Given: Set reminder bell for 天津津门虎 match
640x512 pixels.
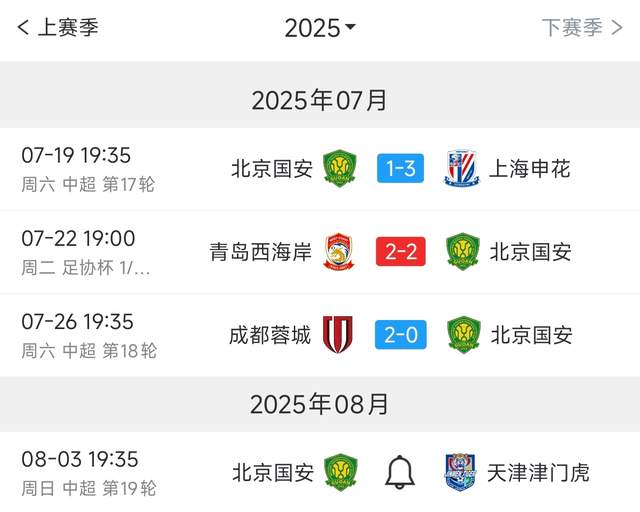Looking at the screenshot, I should coord(400,471).
